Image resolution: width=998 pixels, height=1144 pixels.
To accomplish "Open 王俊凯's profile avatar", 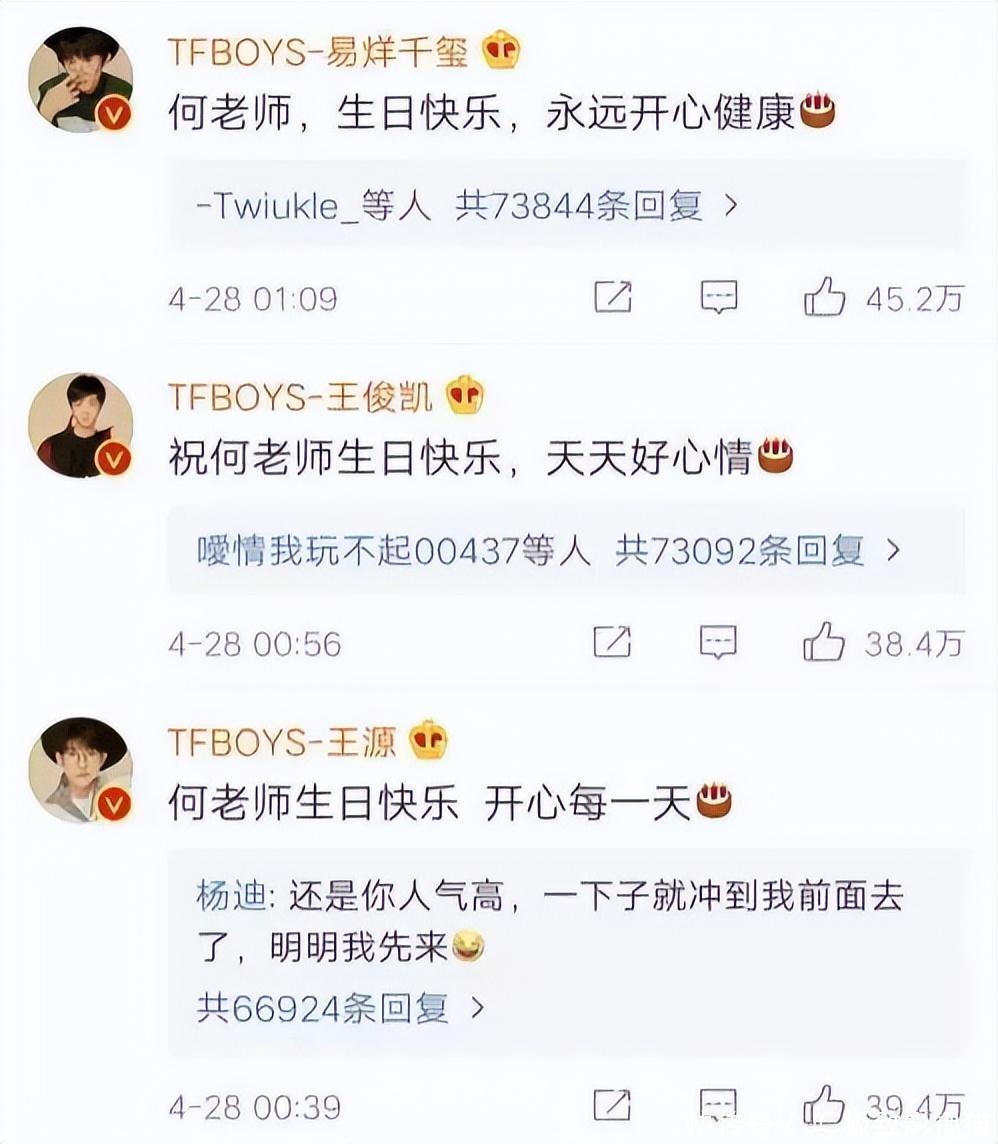I will click(80, 425).
